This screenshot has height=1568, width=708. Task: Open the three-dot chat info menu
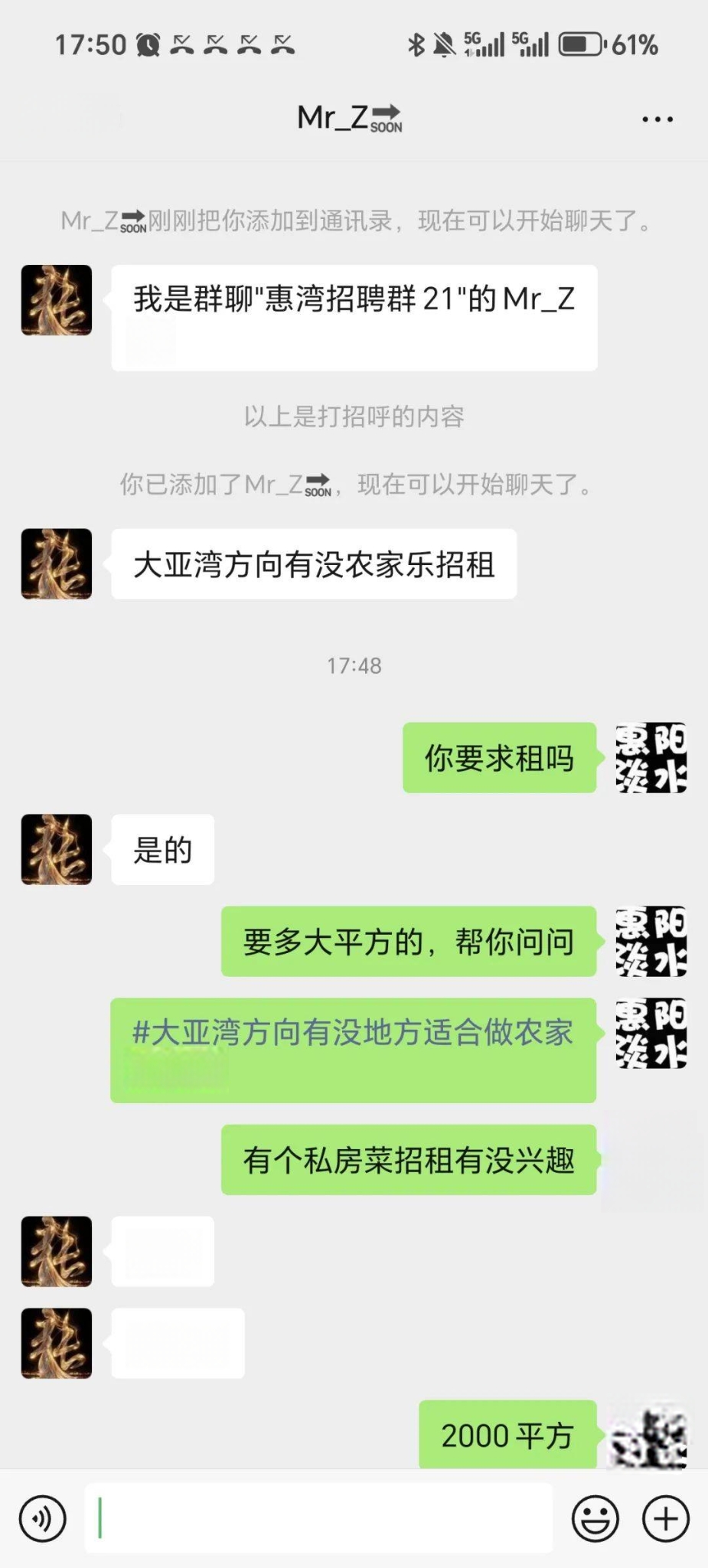[x=657, y=119]
